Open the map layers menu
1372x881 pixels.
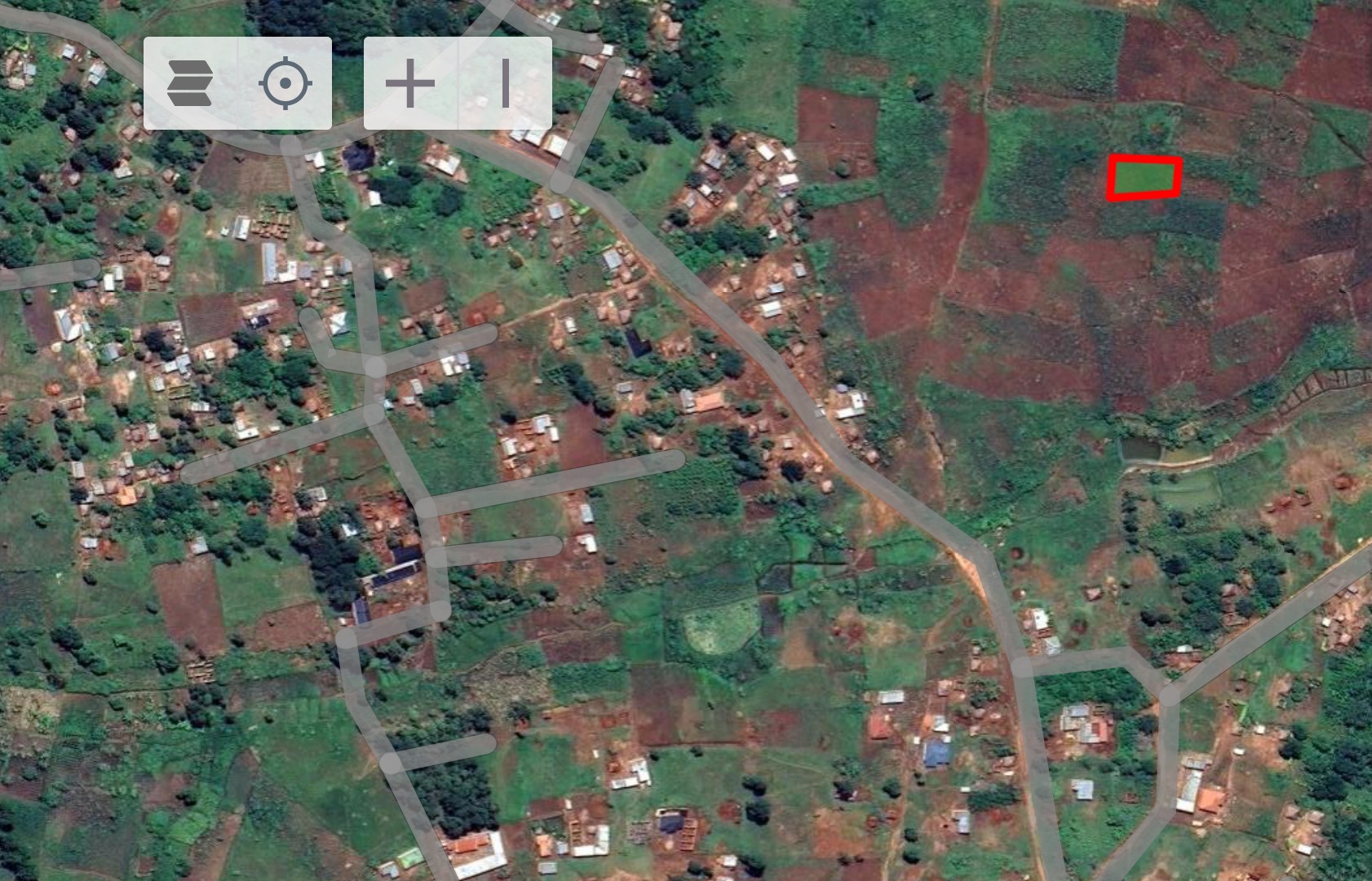190,83
